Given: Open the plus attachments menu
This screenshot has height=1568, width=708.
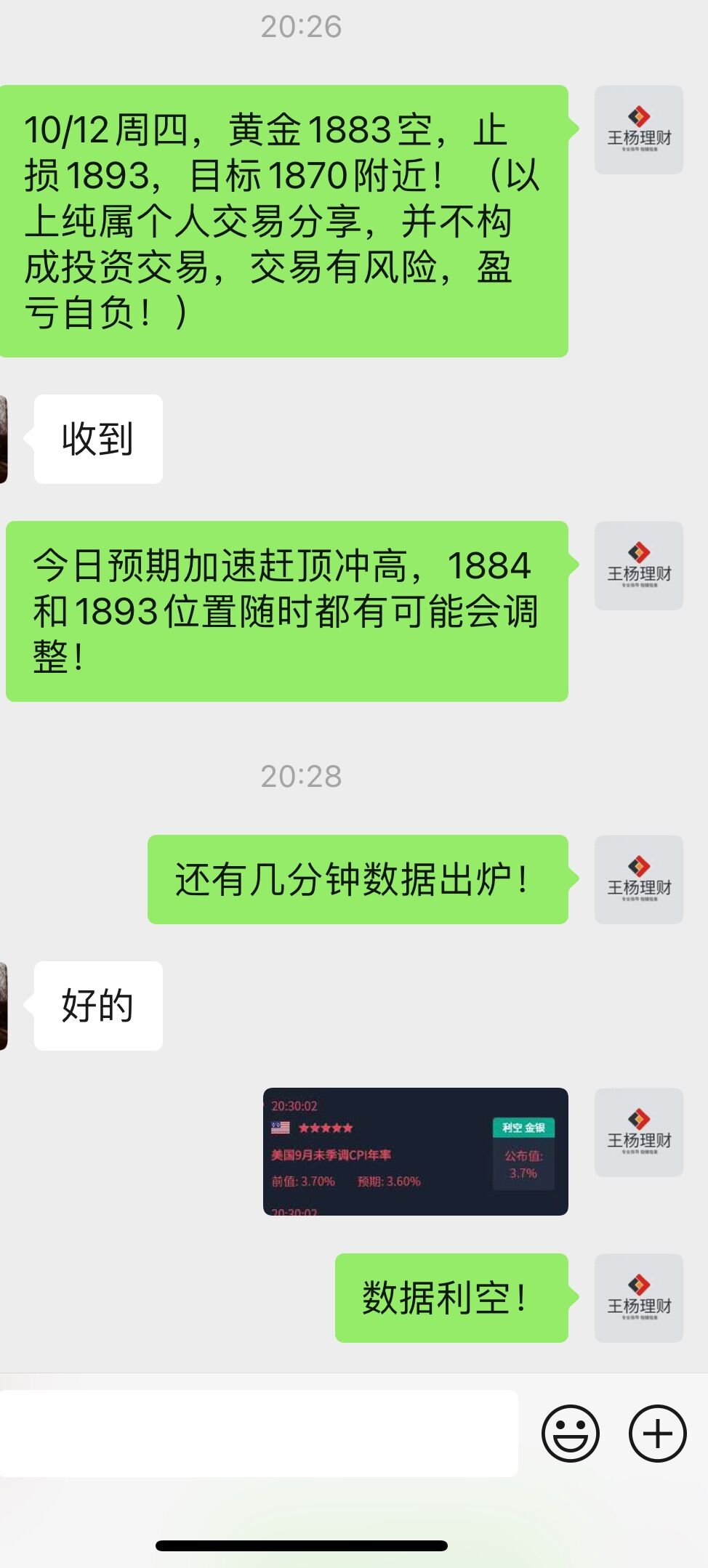Looking at the screenshot, I should [657, 1433].
